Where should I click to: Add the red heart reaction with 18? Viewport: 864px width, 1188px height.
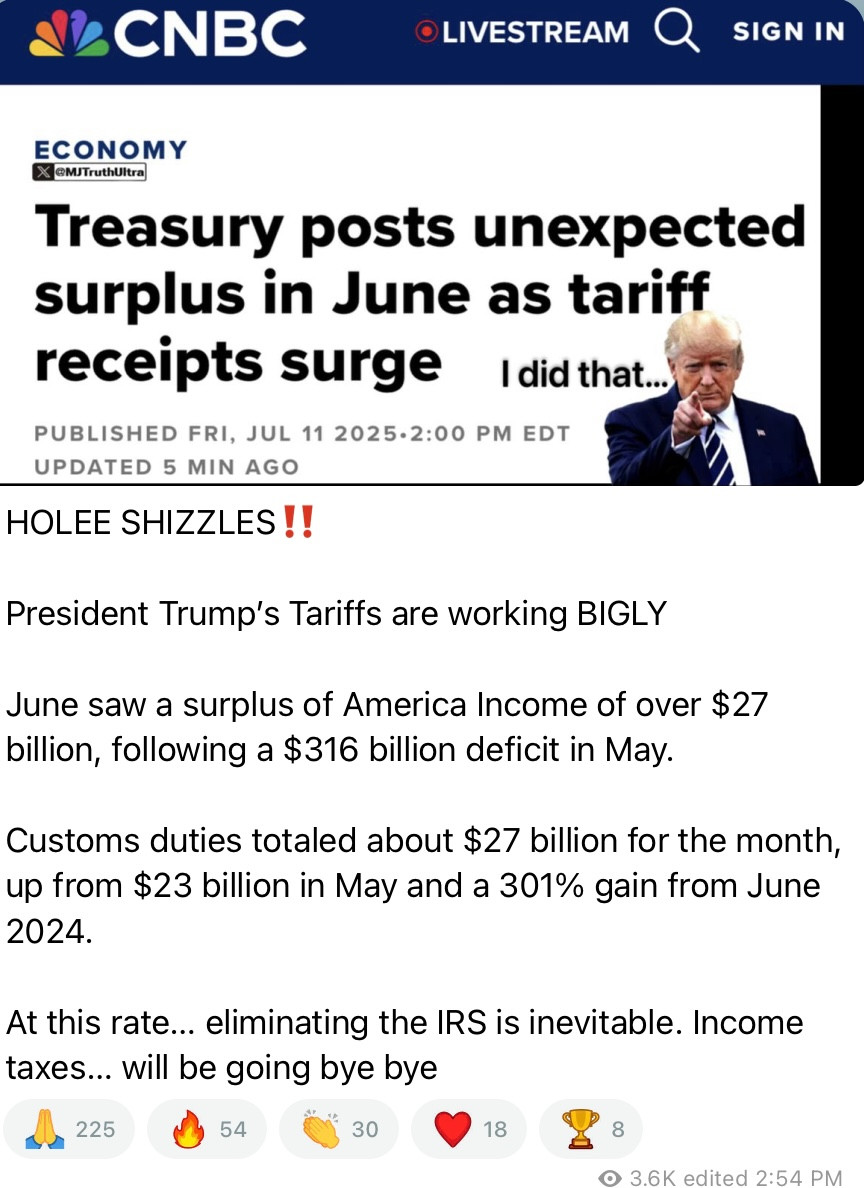[469, 1129]
